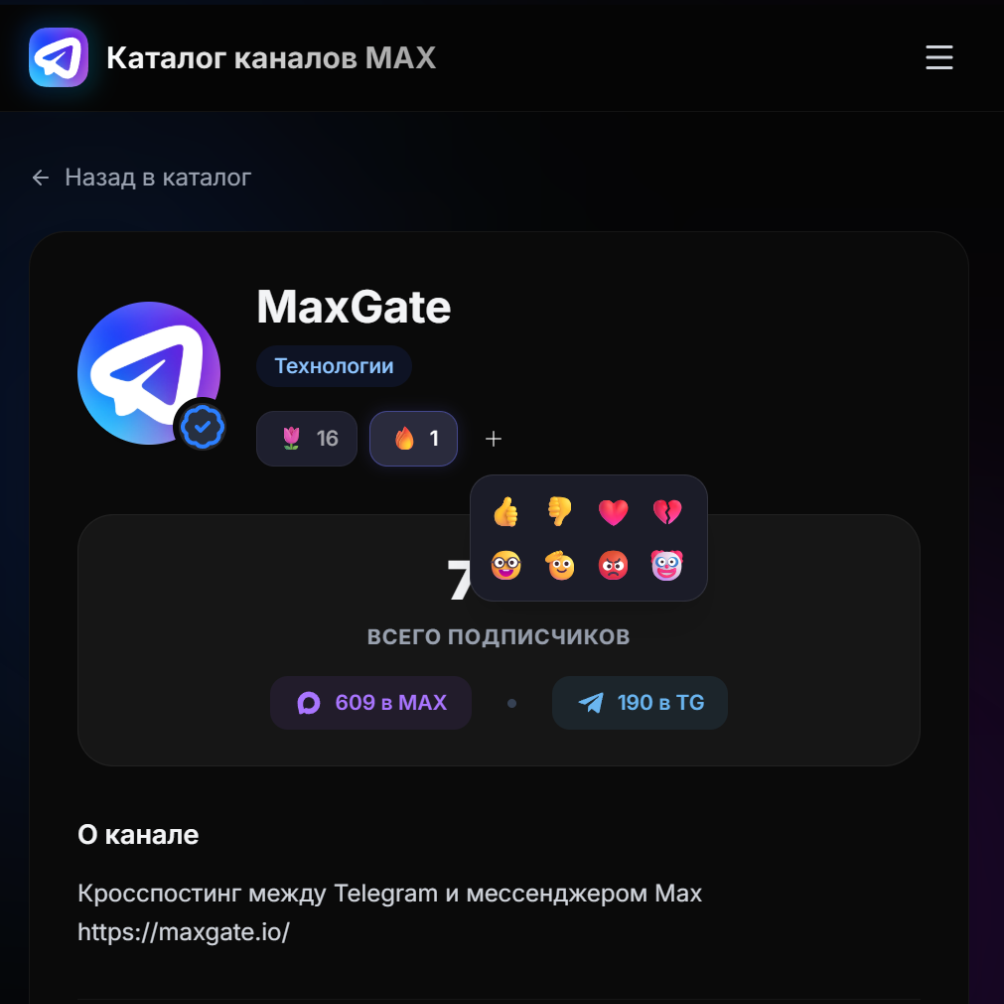Choose the nerd face emoji

[506, 566]
